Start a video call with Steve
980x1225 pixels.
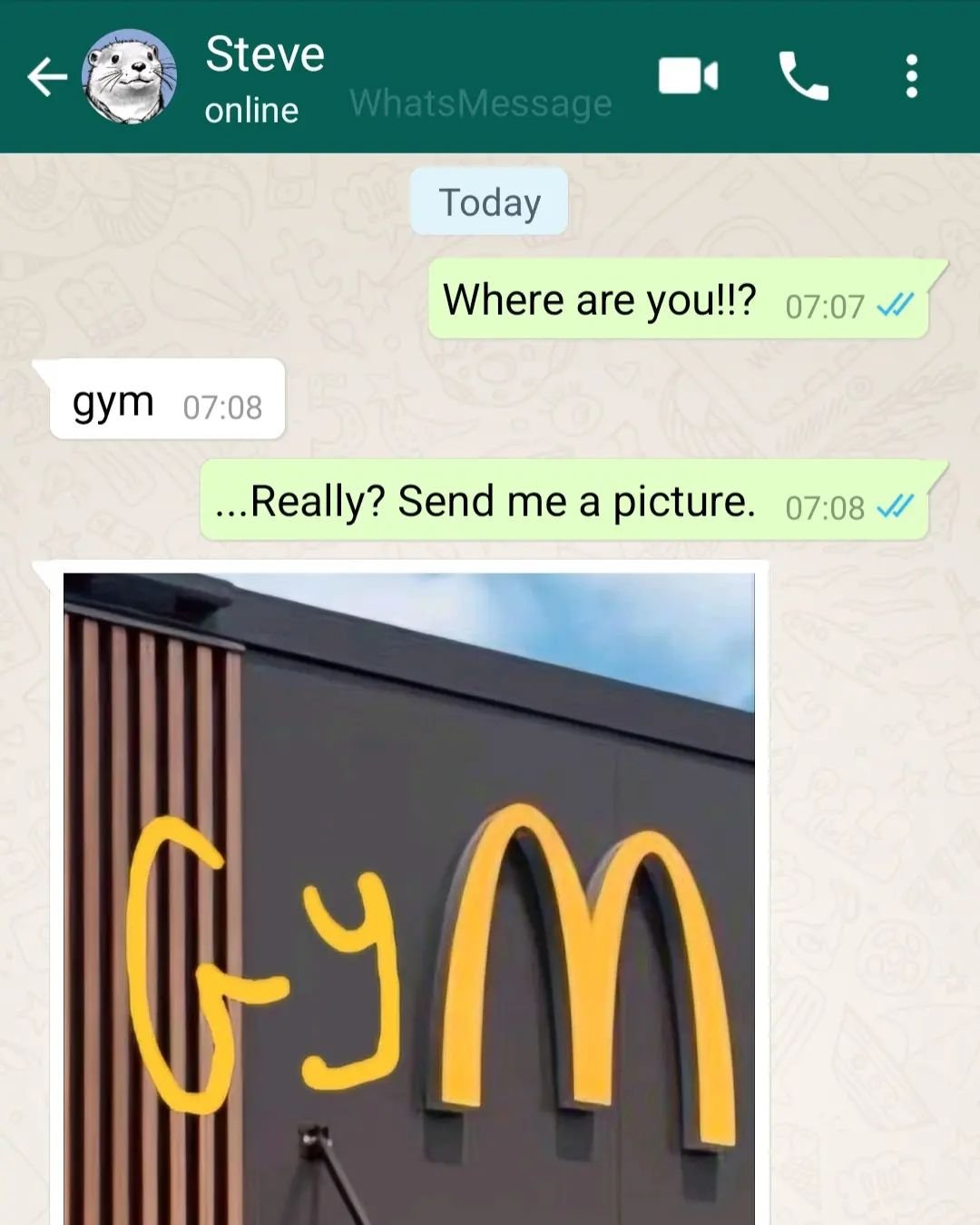[688, 76]
